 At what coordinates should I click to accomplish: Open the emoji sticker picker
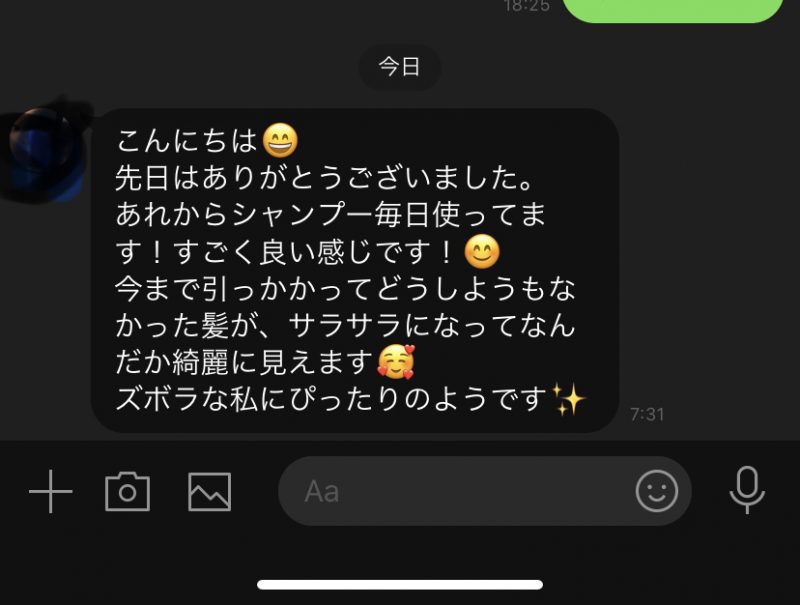click(657, 491)
